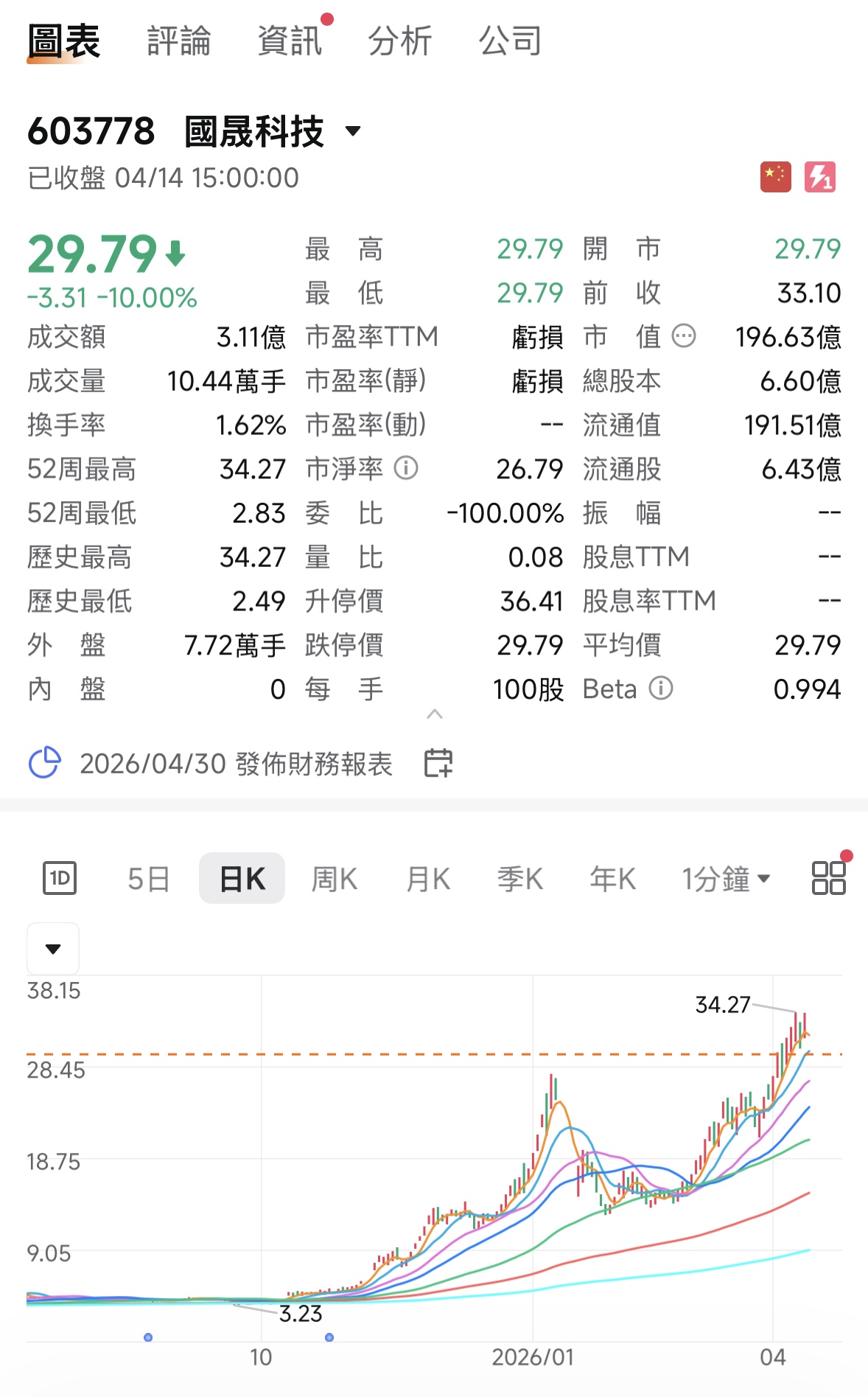This screenshot has width=868, height=1397.
Task: Go to the 分析 tab
Action: (400, 41)
